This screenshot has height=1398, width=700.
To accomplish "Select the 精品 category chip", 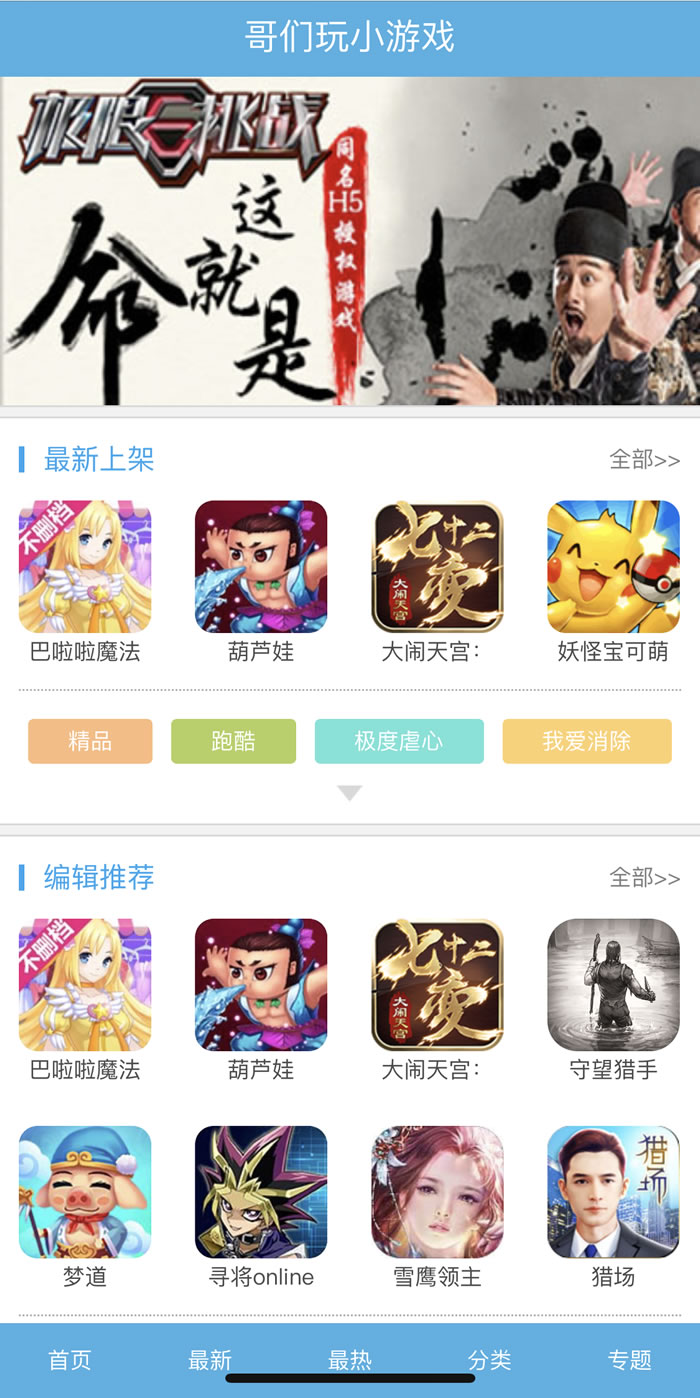I will coord(90,741).
